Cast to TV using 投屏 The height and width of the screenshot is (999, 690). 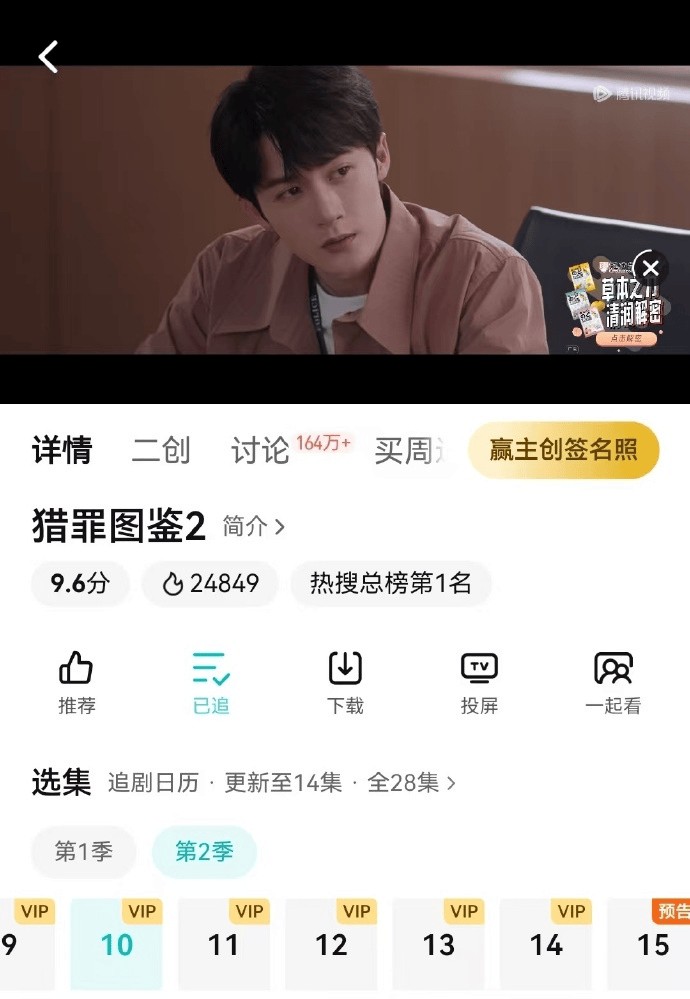click(479, 682)
